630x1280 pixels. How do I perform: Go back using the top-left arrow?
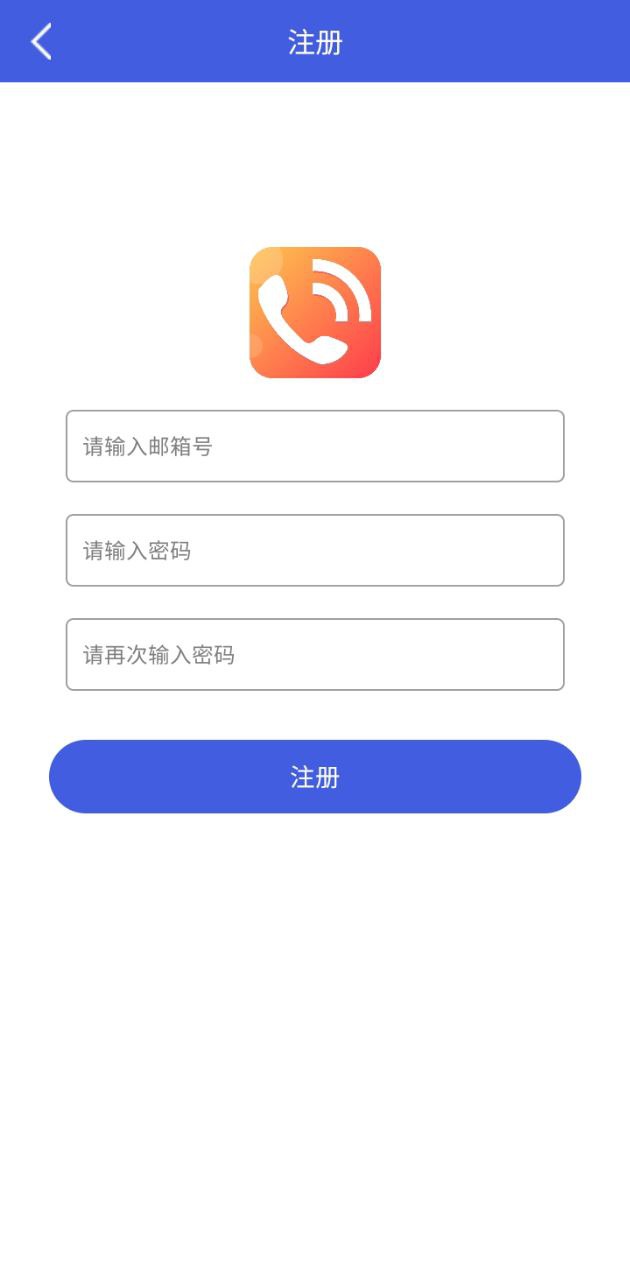41,42
